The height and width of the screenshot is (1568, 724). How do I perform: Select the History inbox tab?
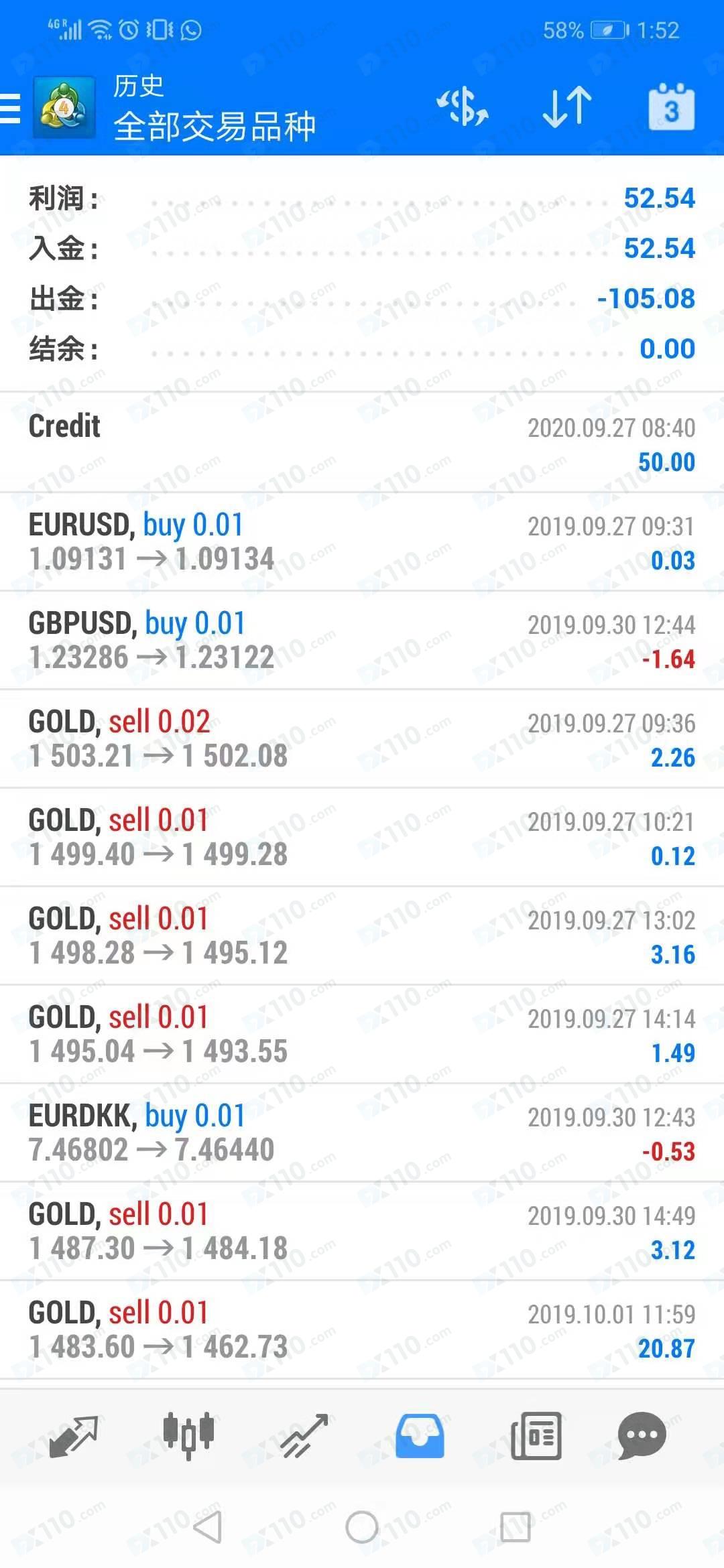point(420,1436)
